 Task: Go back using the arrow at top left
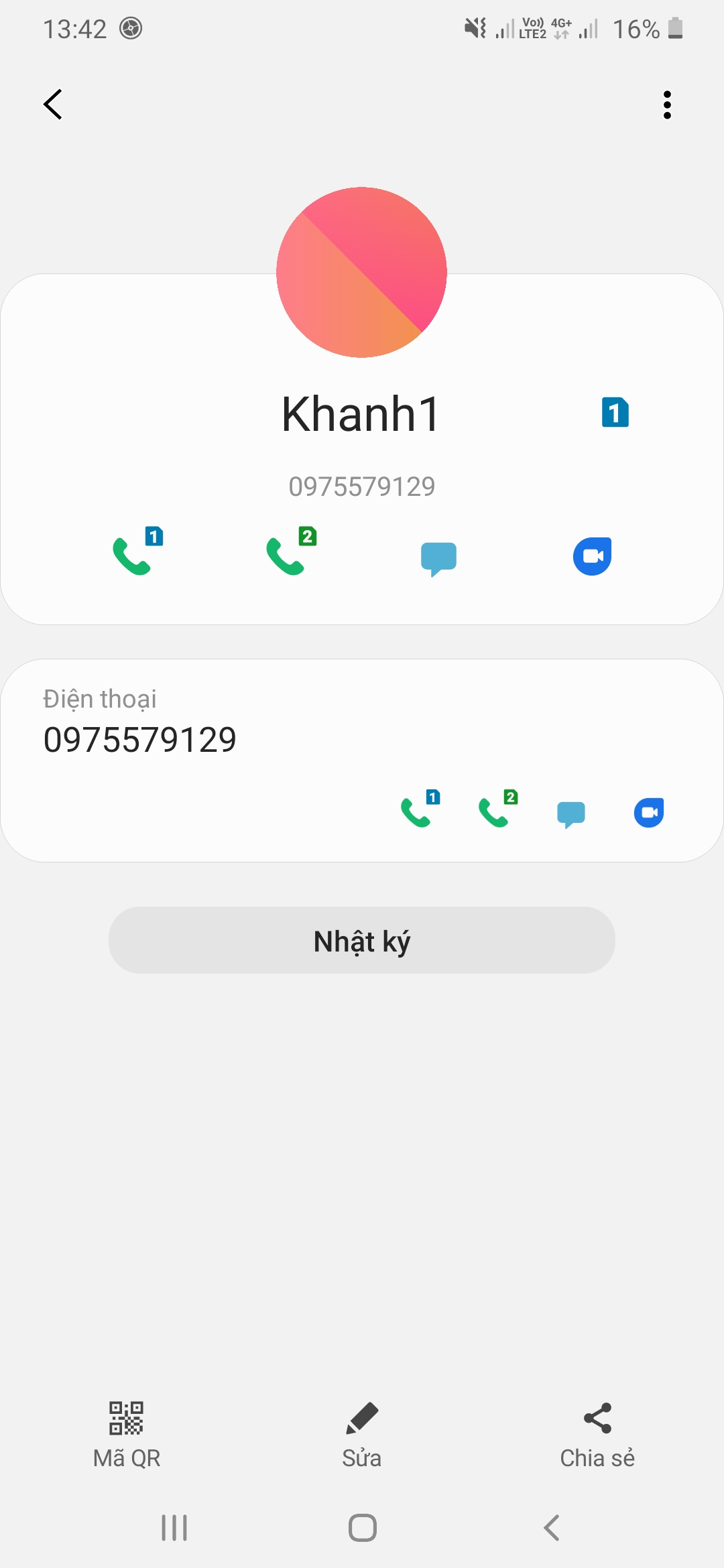coord(52,105)
